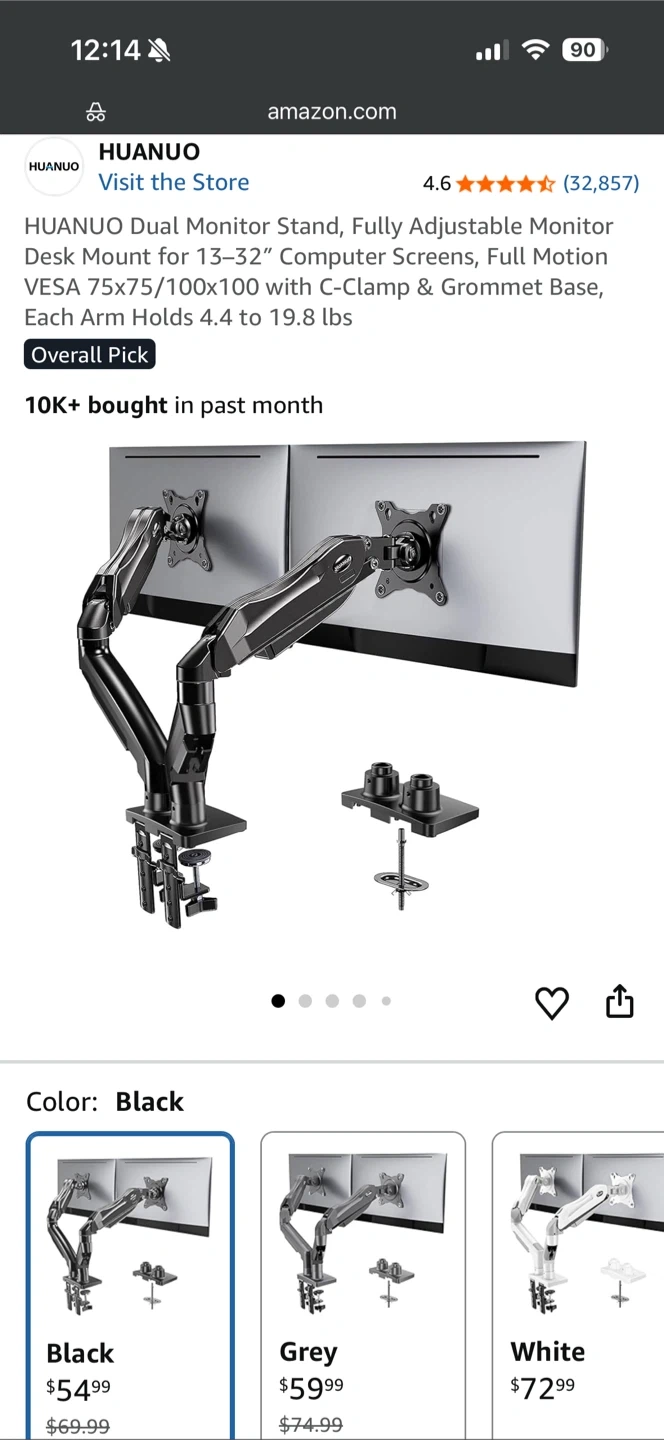664x1440 pixels.
Task: Add product to wish list heart
Action: 552,1002
